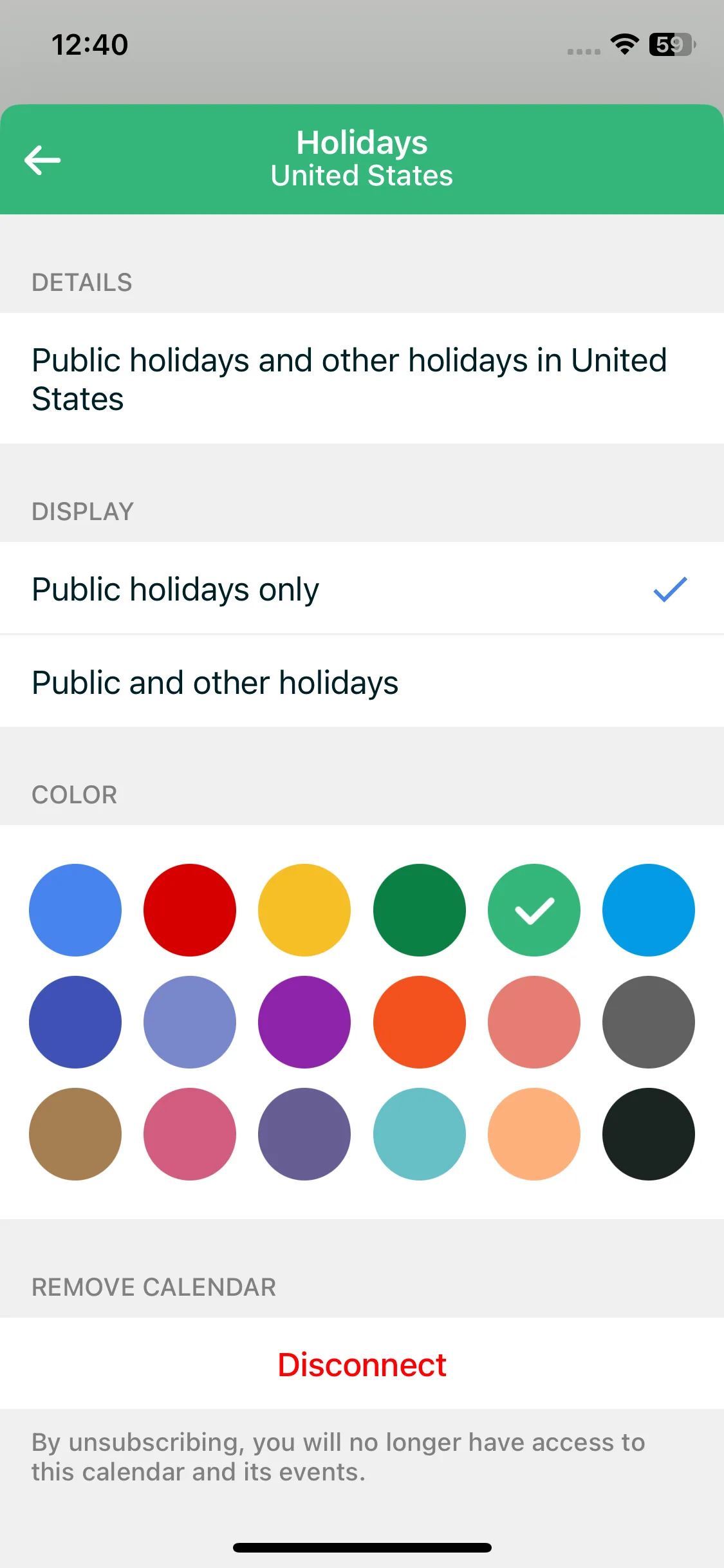
Task: Choose Public and other holidays
Action: [360, 682]
